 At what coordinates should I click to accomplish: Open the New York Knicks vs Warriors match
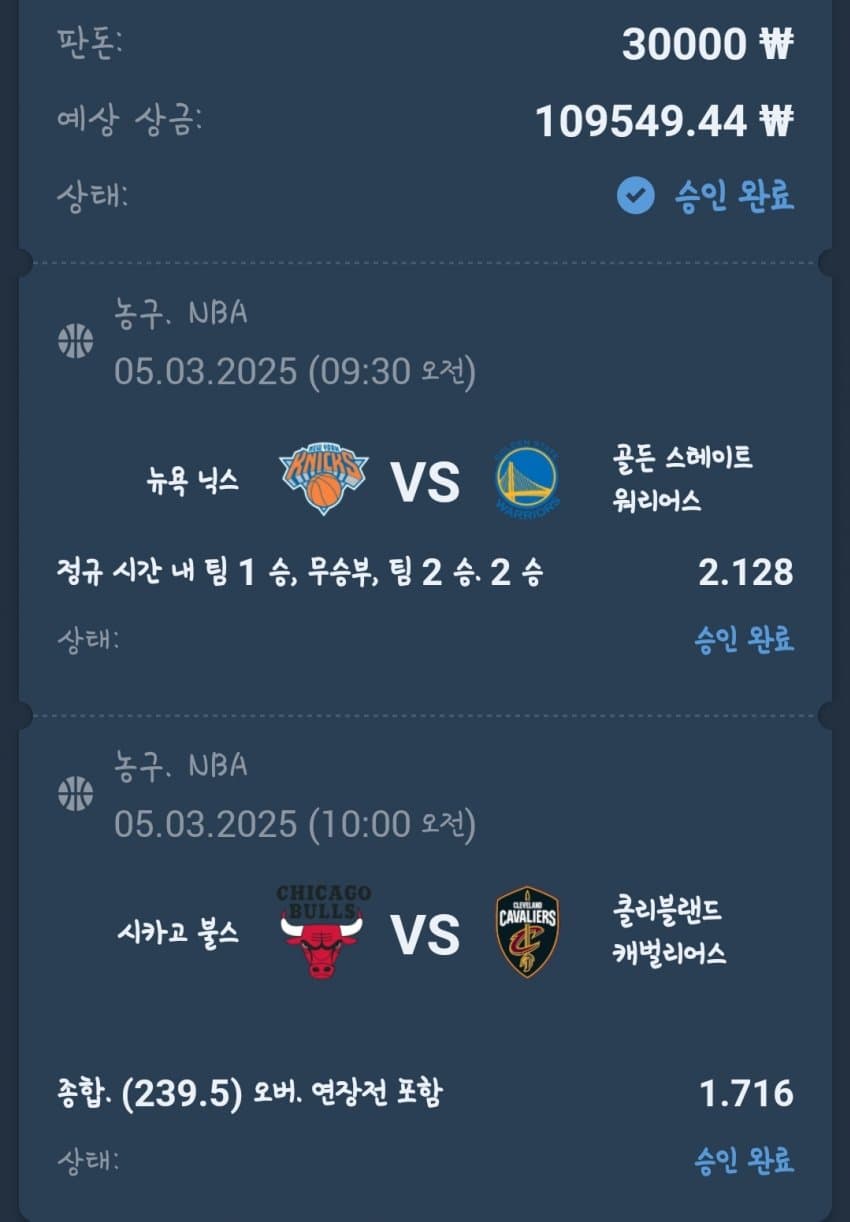click(x=424, y=483)
